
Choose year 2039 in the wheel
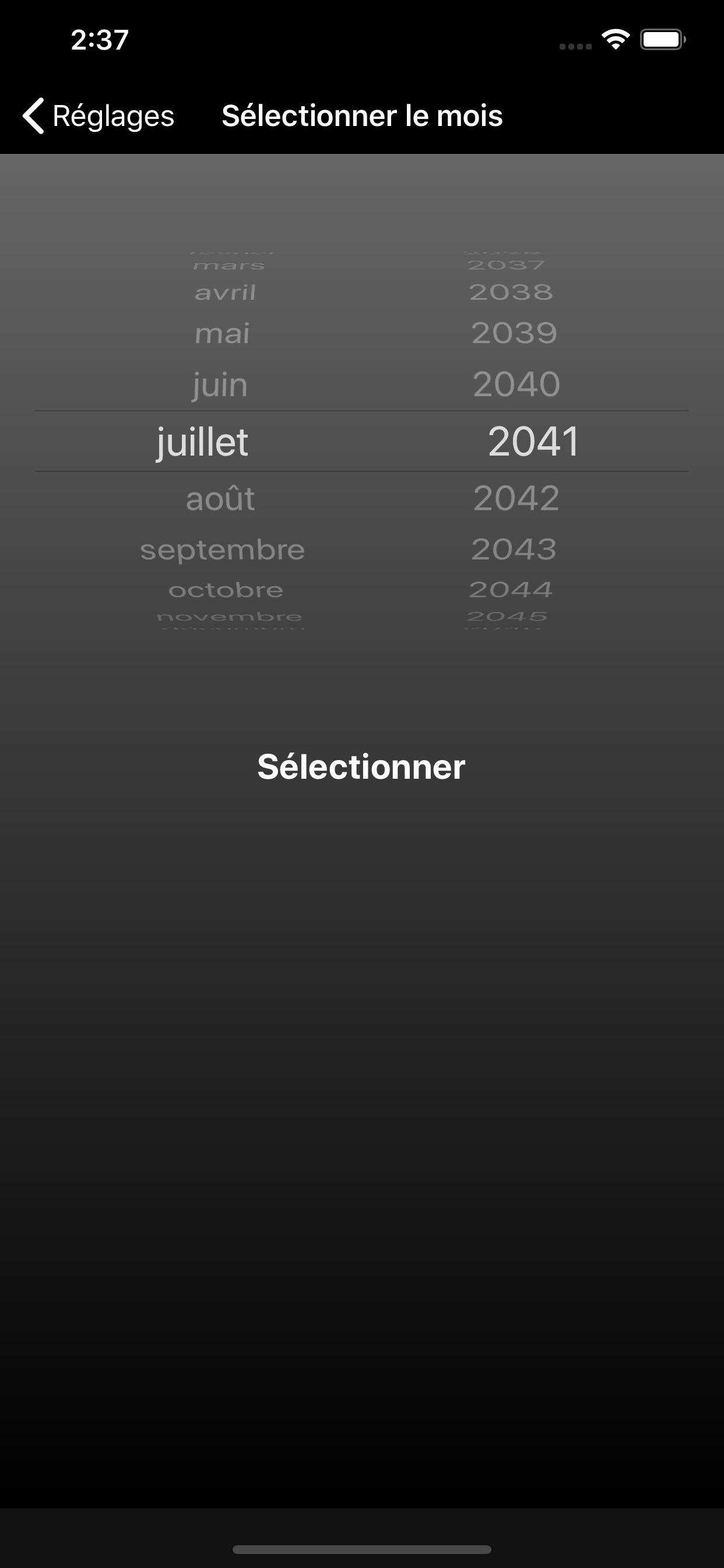coord(514,333)
